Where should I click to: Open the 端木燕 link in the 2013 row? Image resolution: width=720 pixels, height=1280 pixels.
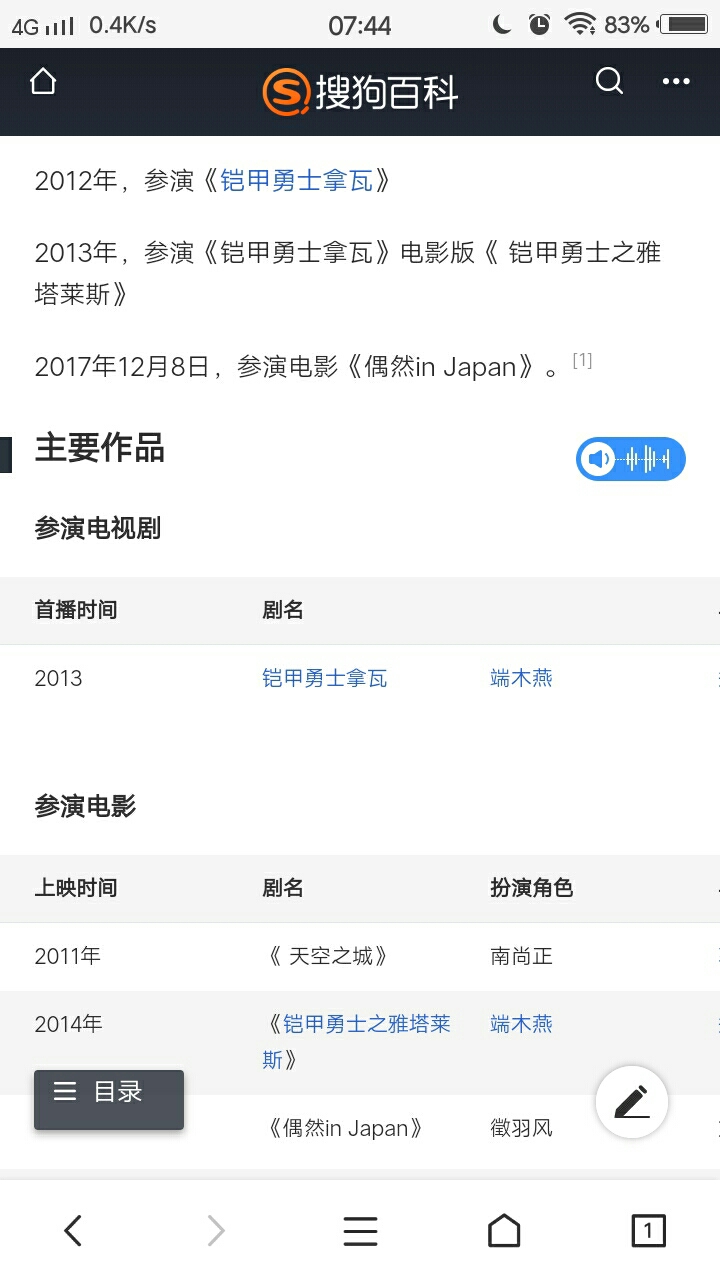(x=521, y=679)
